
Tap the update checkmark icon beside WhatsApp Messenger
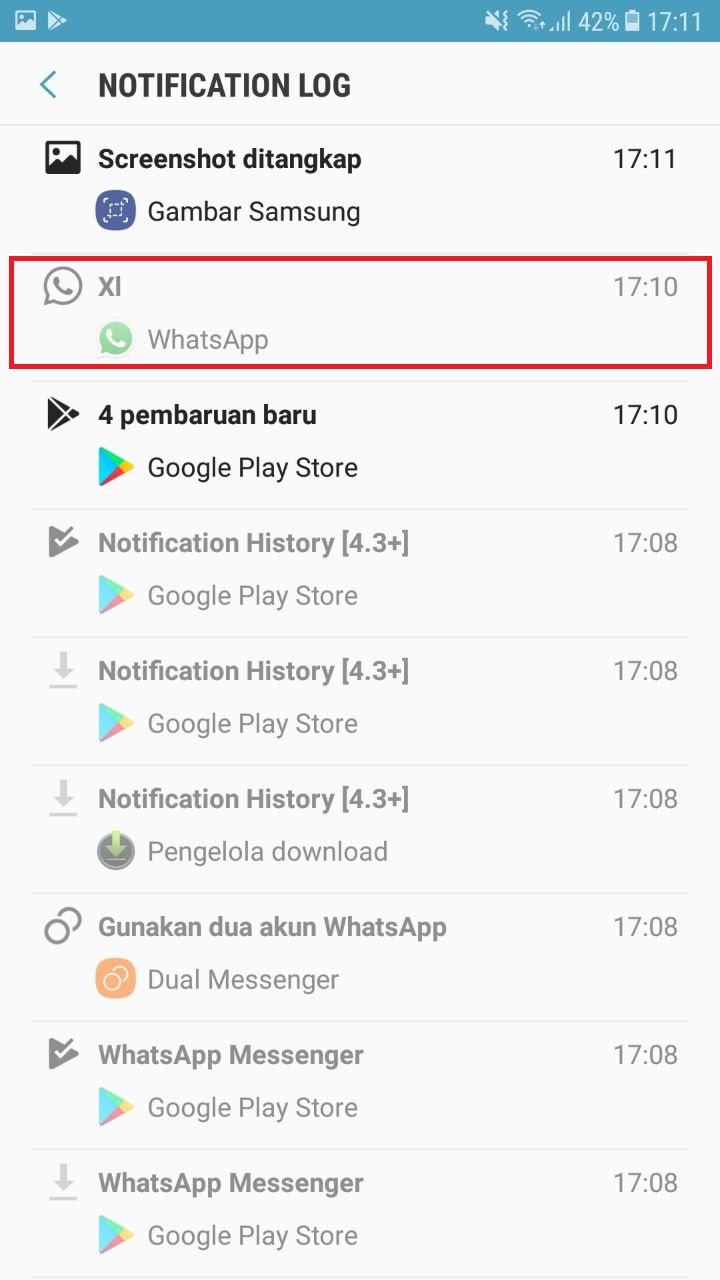click(x=62, y=1054)
